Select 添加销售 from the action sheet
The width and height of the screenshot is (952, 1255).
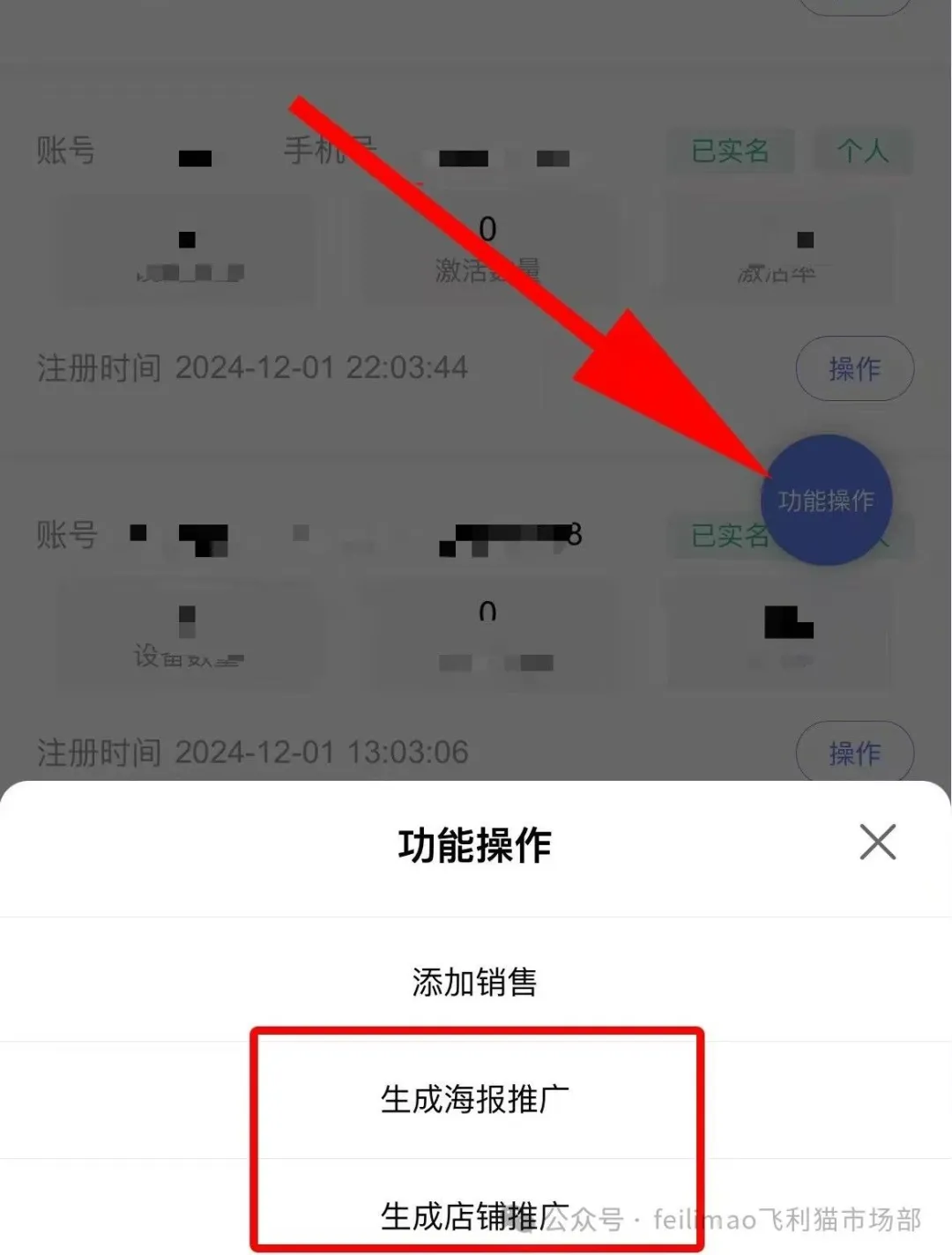475,980
